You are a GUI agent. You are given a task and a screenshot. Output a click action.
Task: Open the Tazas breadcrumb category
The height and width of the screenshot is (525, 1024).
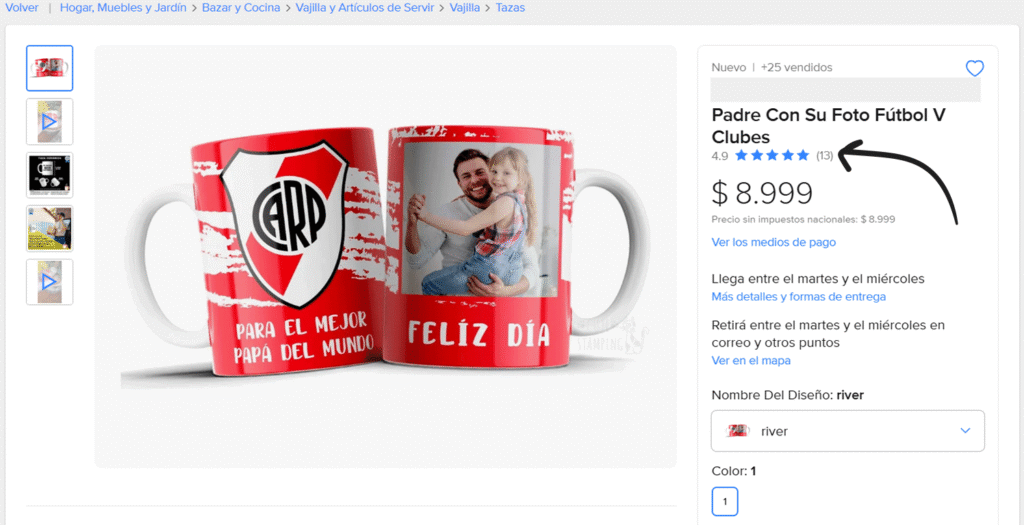[510, 7]
